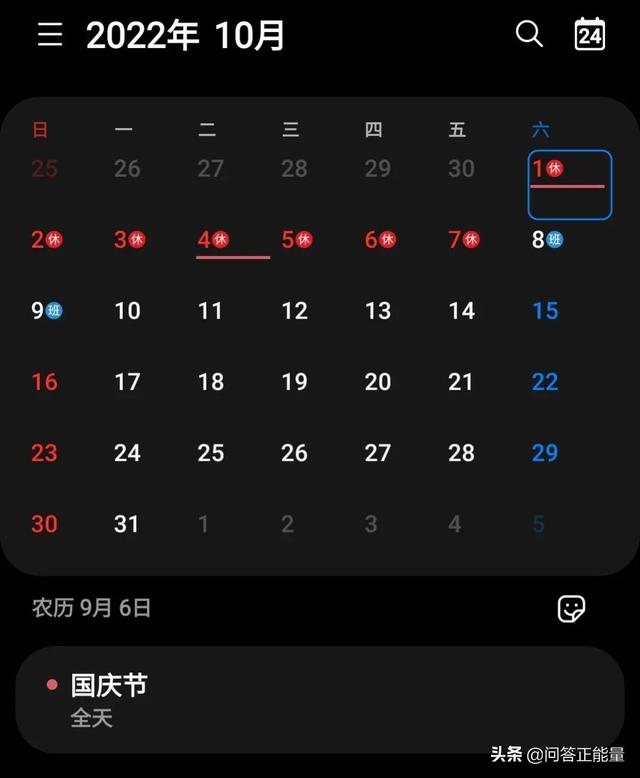Choose October 8 workday date
640x778 pixels.
coord(546,240)
